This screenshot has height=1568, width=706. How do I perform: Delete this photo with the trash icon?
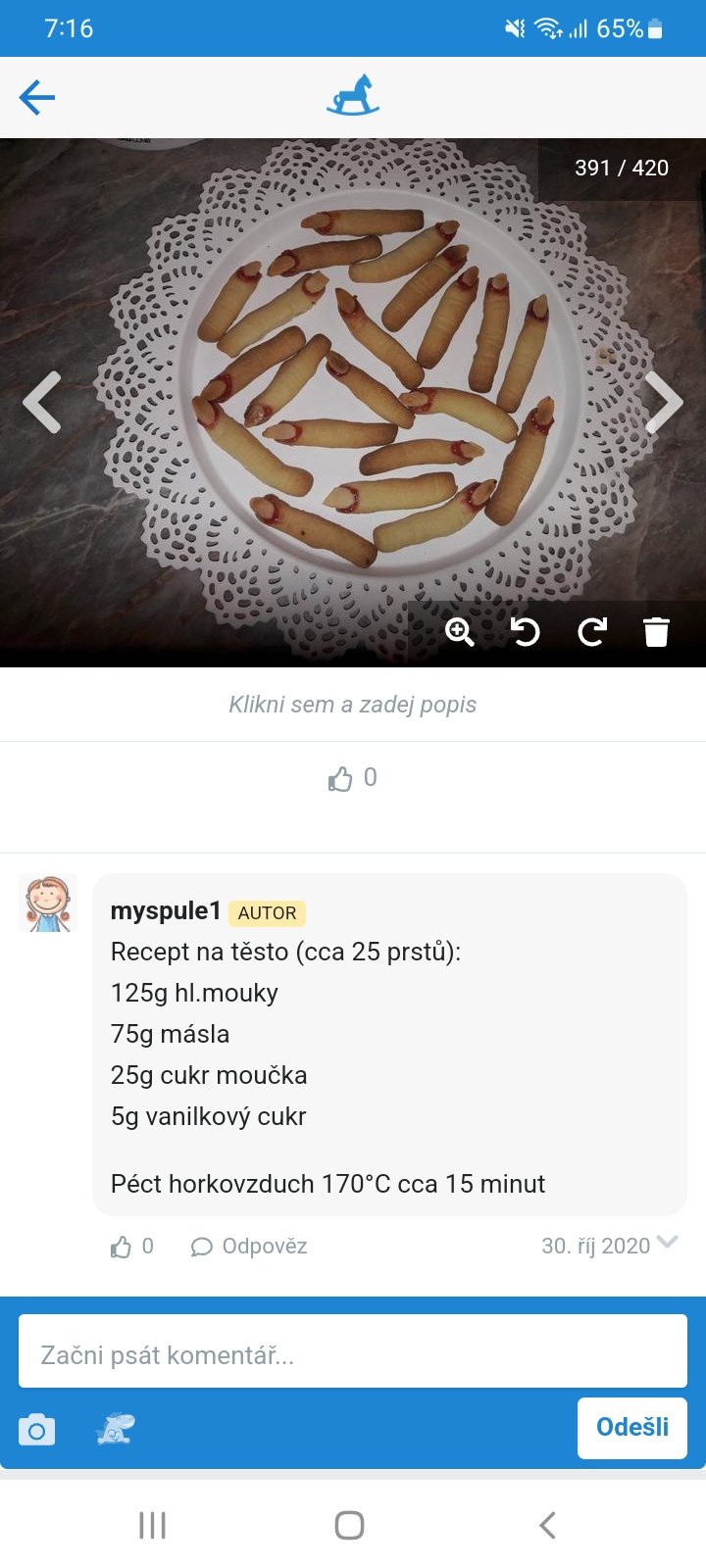click(656, 632)
